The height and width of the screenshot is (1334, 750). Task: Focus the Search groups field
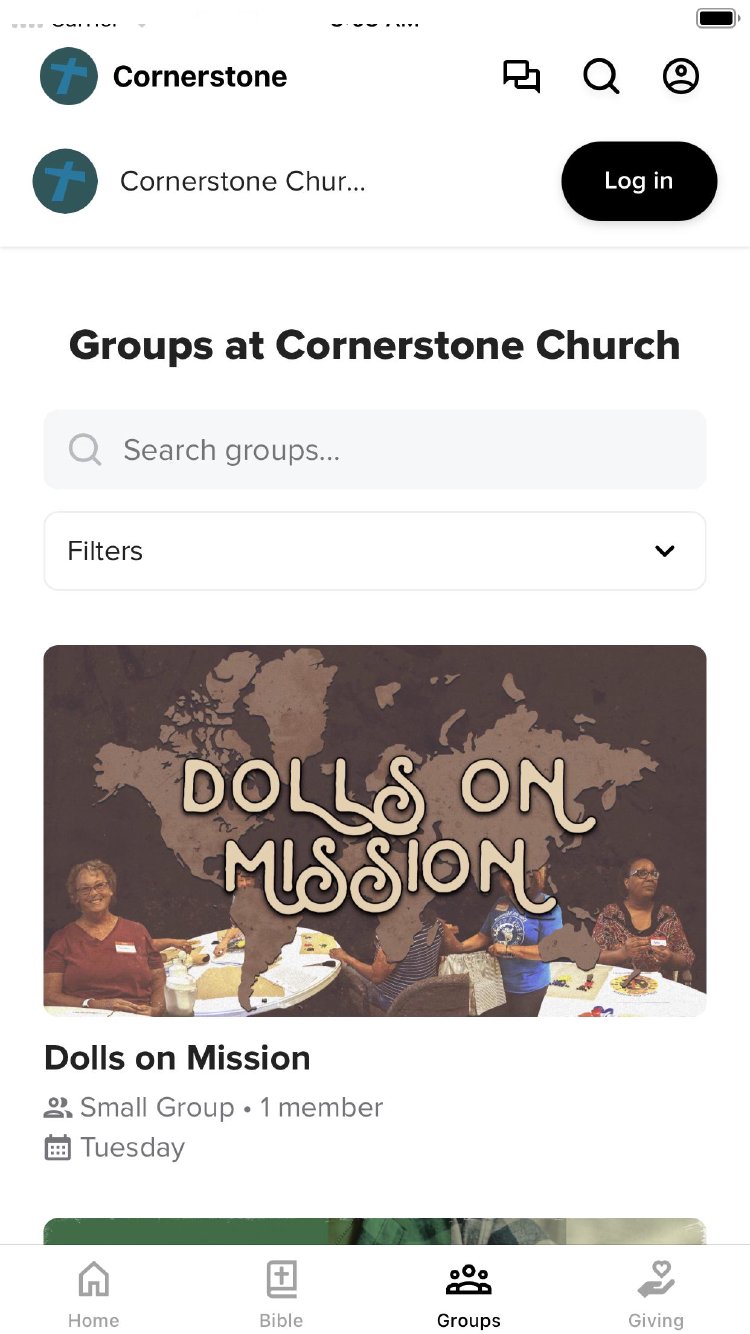click(x=375, y=450)
